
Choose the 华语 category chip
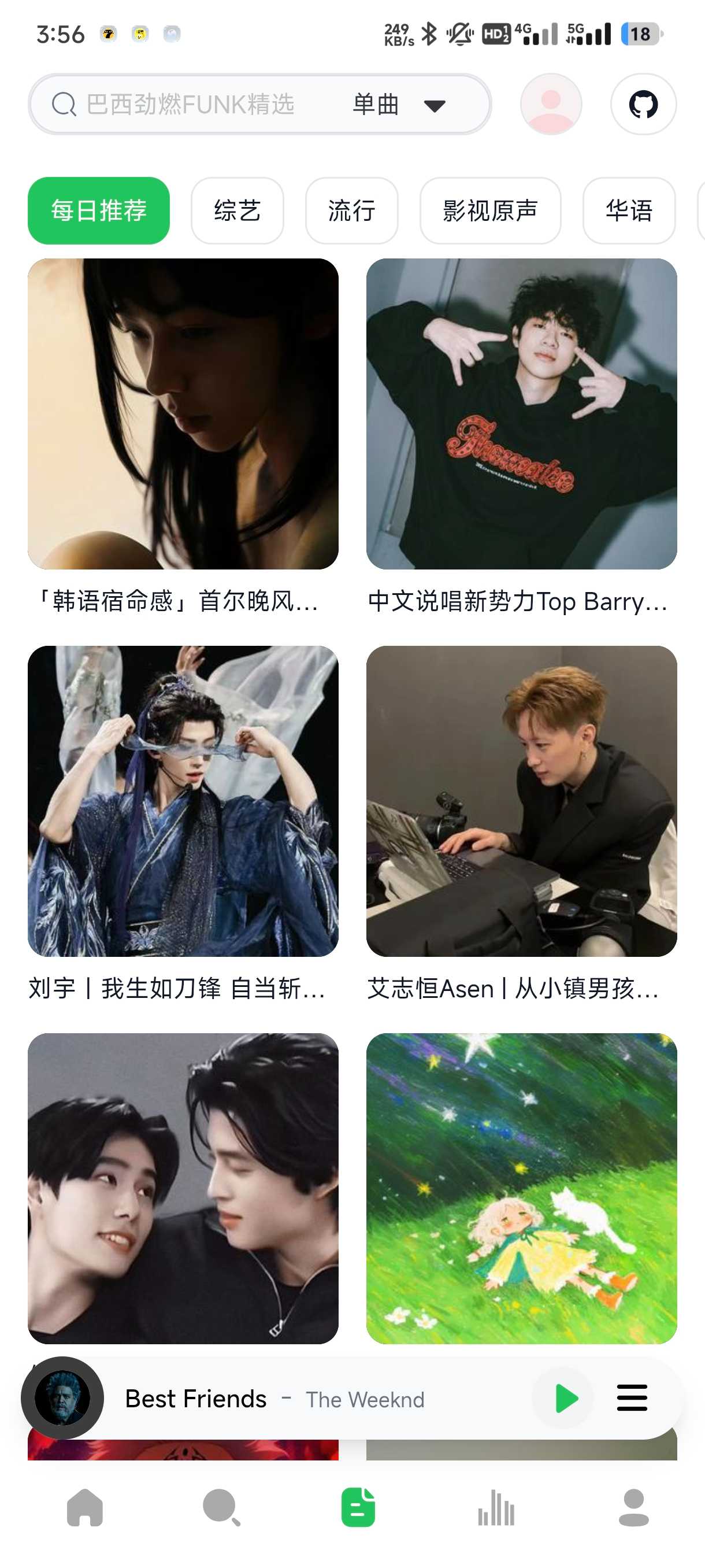click(x=628, y=210)
